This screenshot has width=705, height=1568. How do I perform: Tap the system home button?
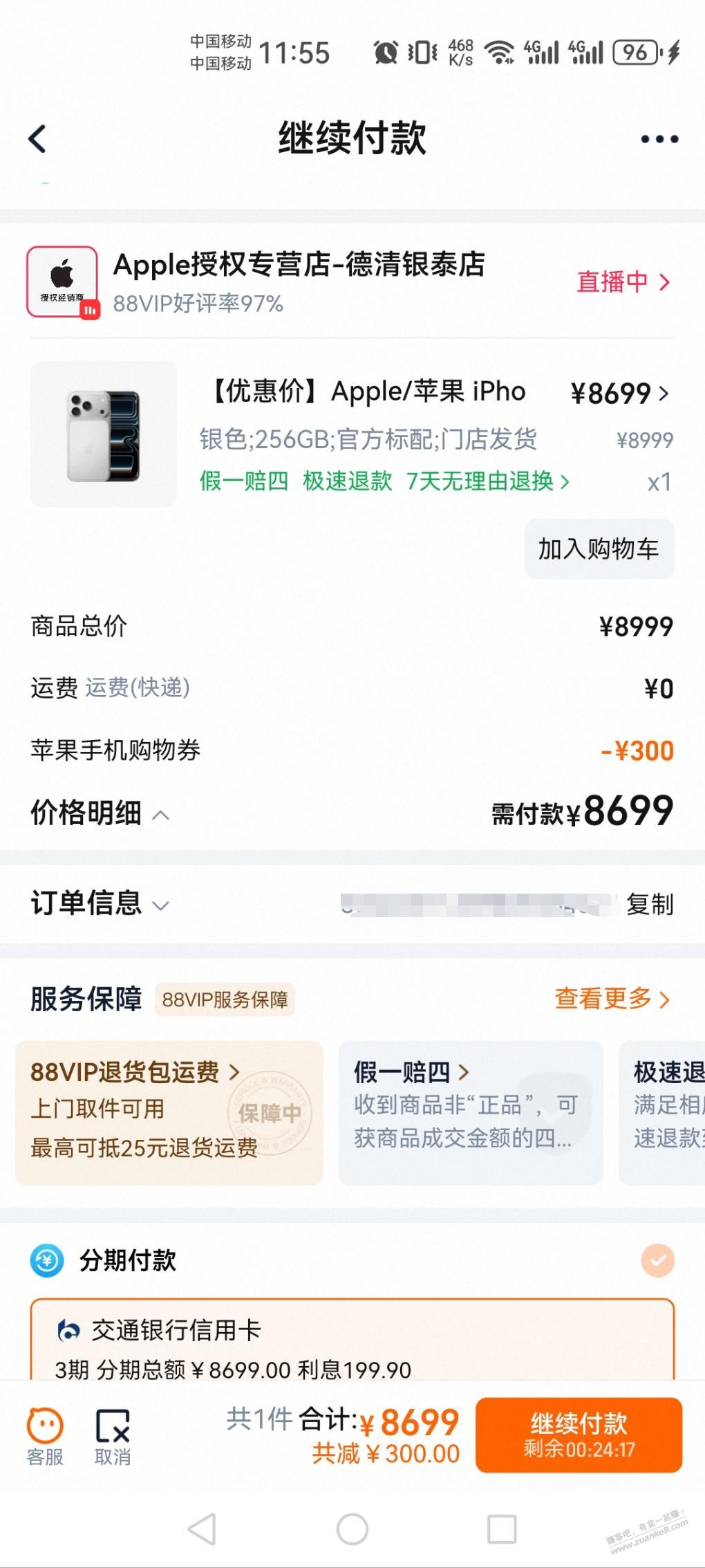[x=352, y=1529]
